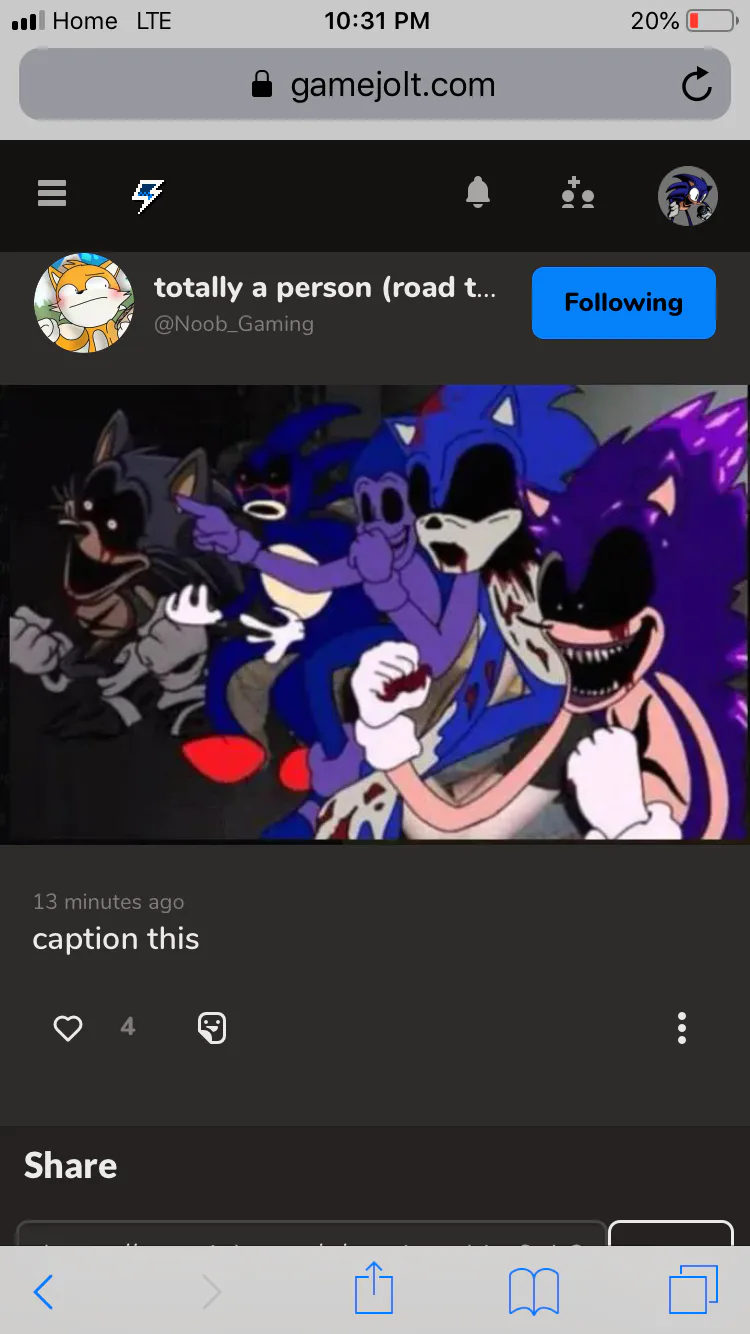Viewport: 750px width, 1334px height.
Task: Open the notifications bell
Action: [478, 192]
